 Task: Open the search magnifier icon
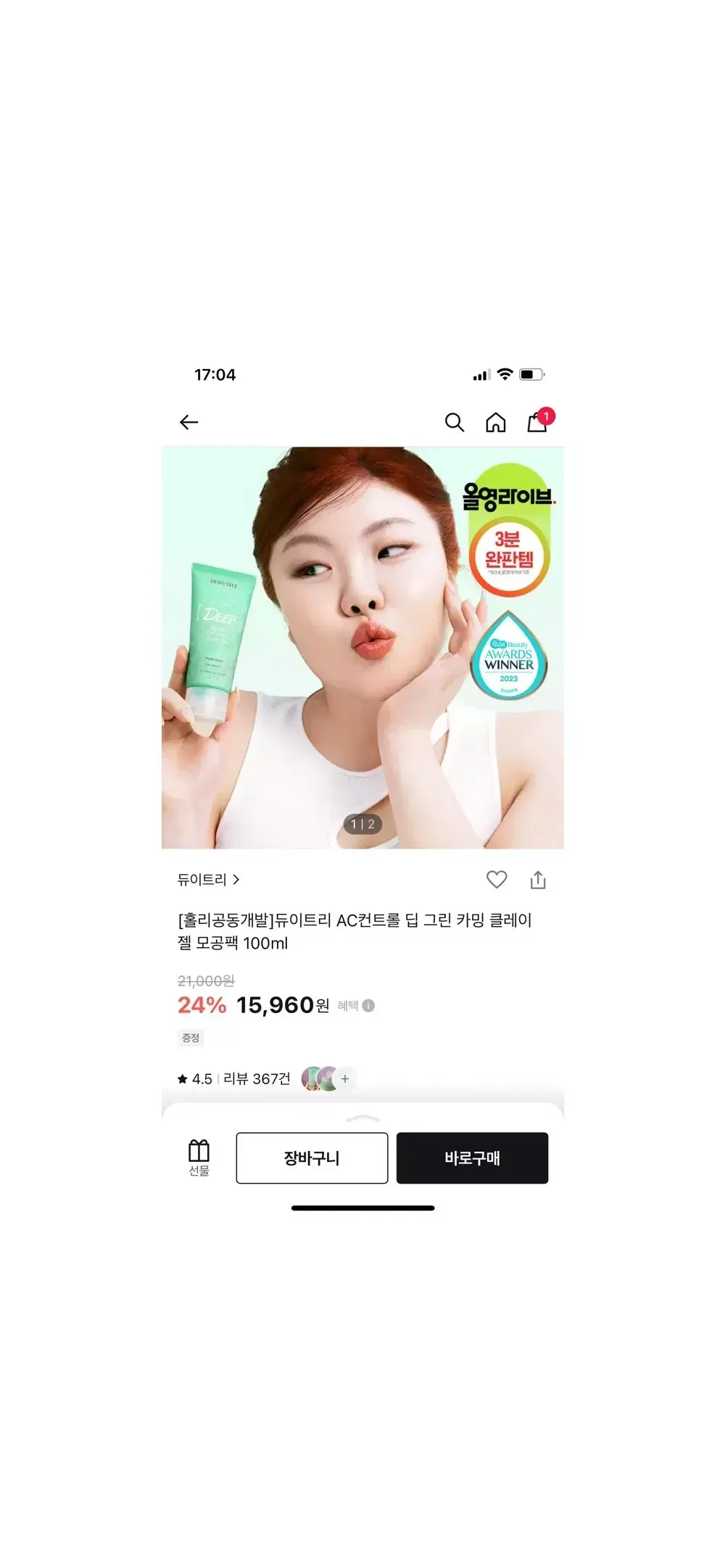(454, 422)
